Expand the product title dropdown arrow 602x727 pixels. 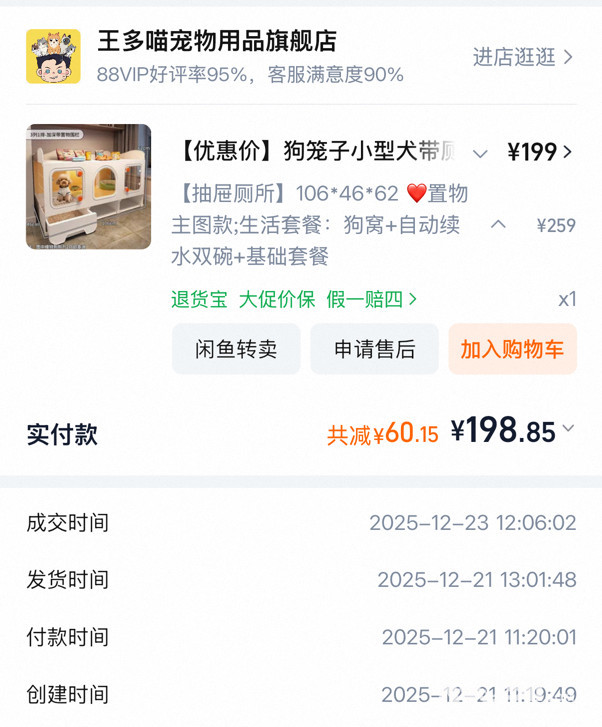point(480,153)
